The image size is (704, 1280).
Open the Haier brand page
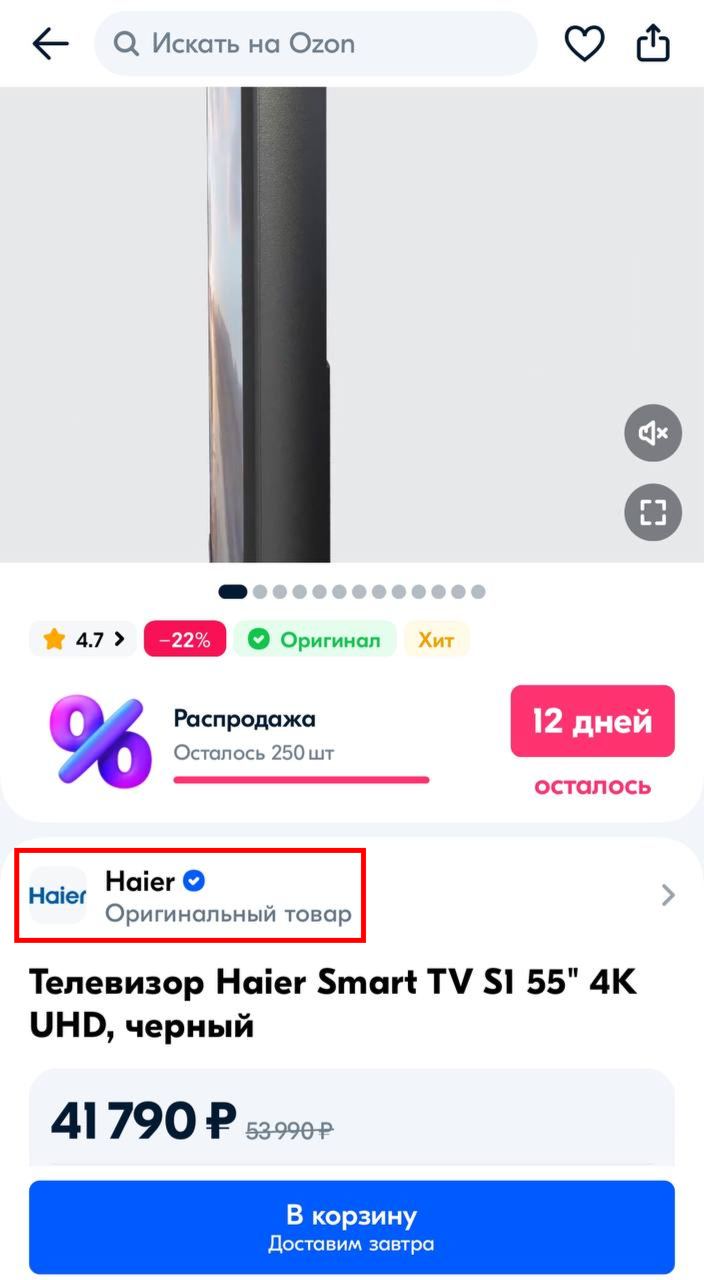tap(190, 895)
